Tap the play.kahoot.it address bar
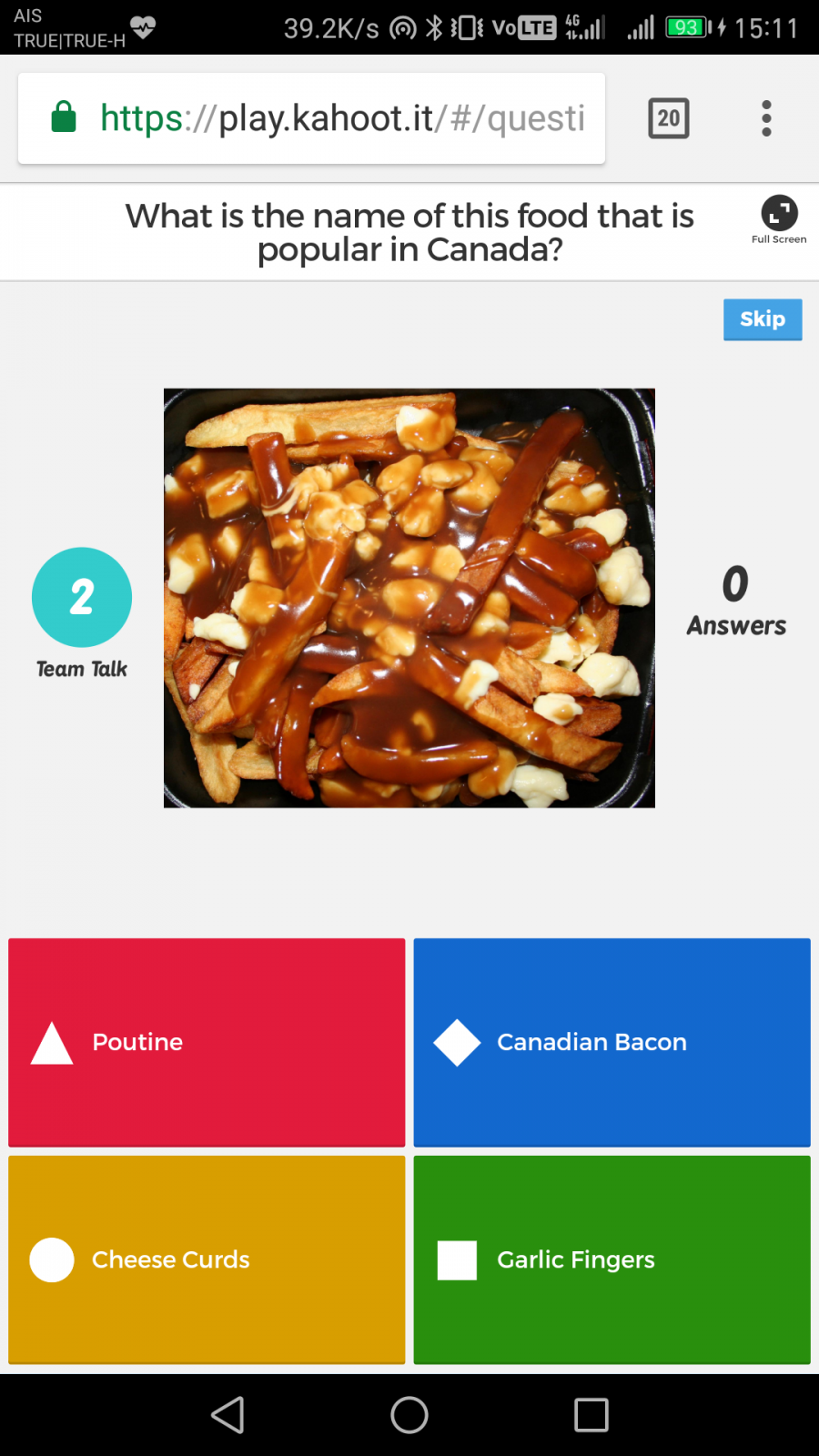This screenshot has width=819, height=1456. click(x=341, y=118)
